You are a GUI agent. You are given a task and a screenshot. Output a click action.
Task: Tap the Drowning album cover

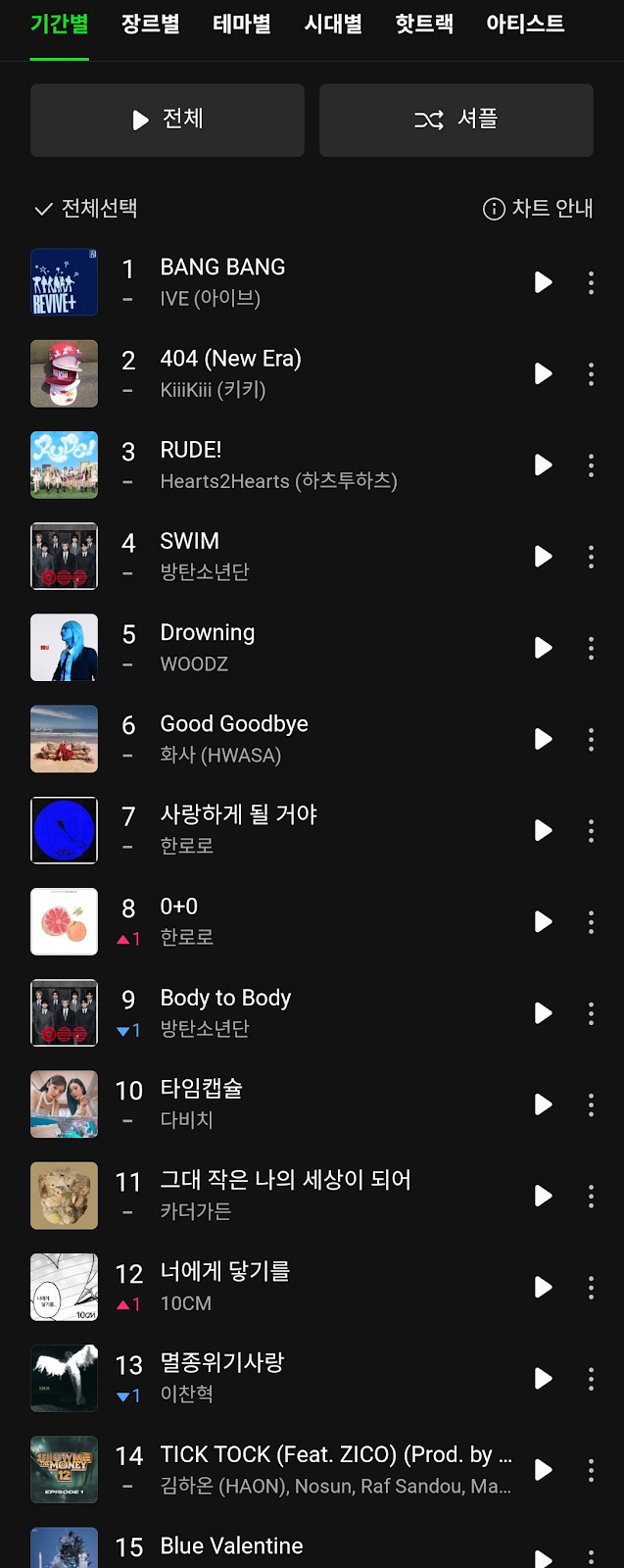(x=65, y=648)
